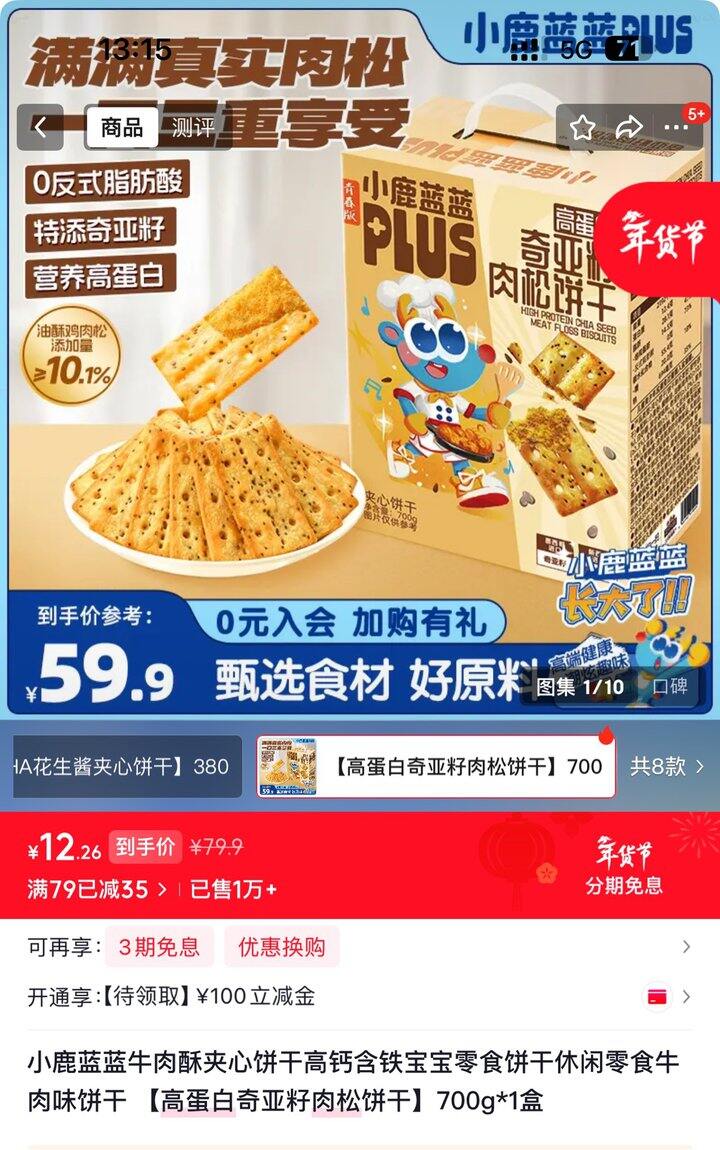Image resolution: width=720 pixels, height=1150 pixels.
Task: Open the three-dot overflow menu
Action: (675, 128)
